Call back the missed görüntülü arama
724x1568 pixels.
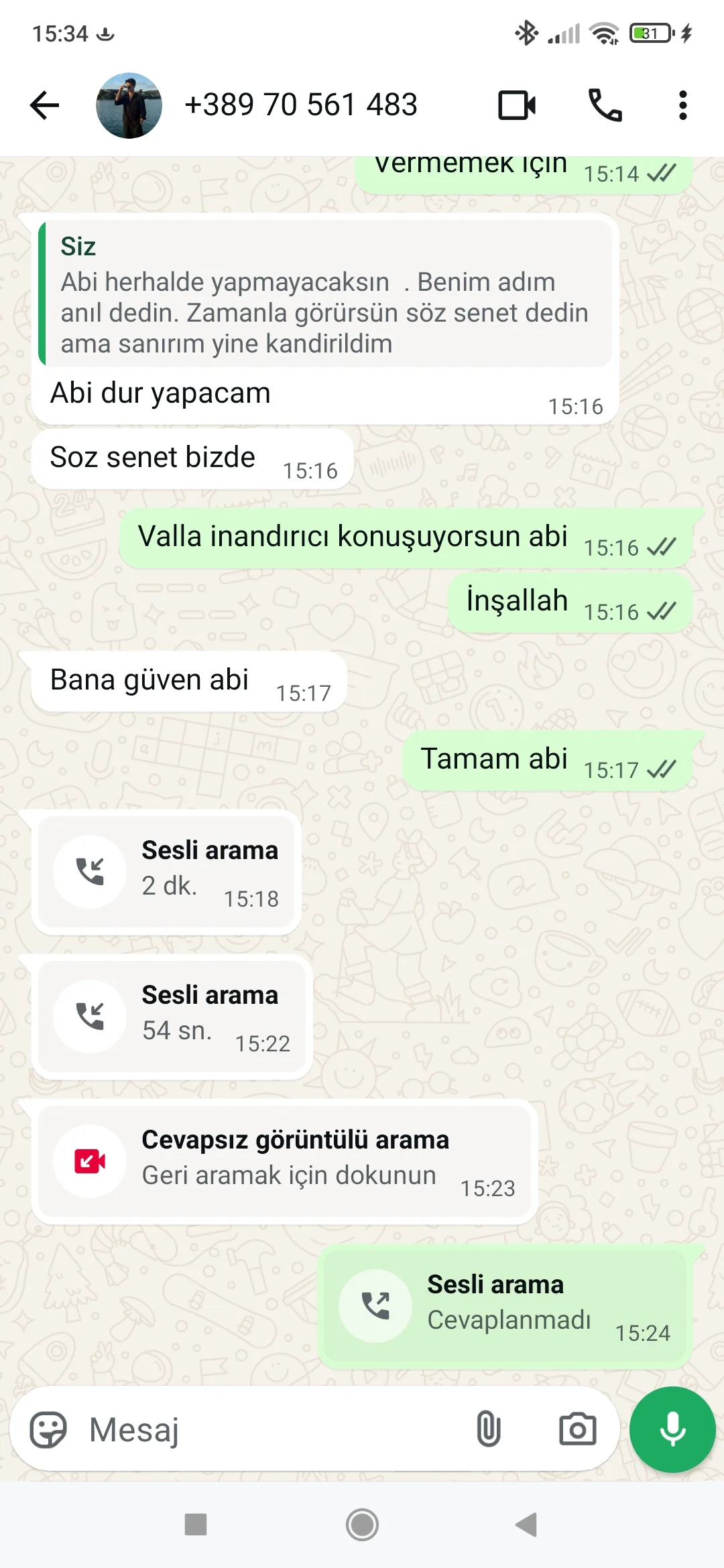click(x=284, y=1161)
